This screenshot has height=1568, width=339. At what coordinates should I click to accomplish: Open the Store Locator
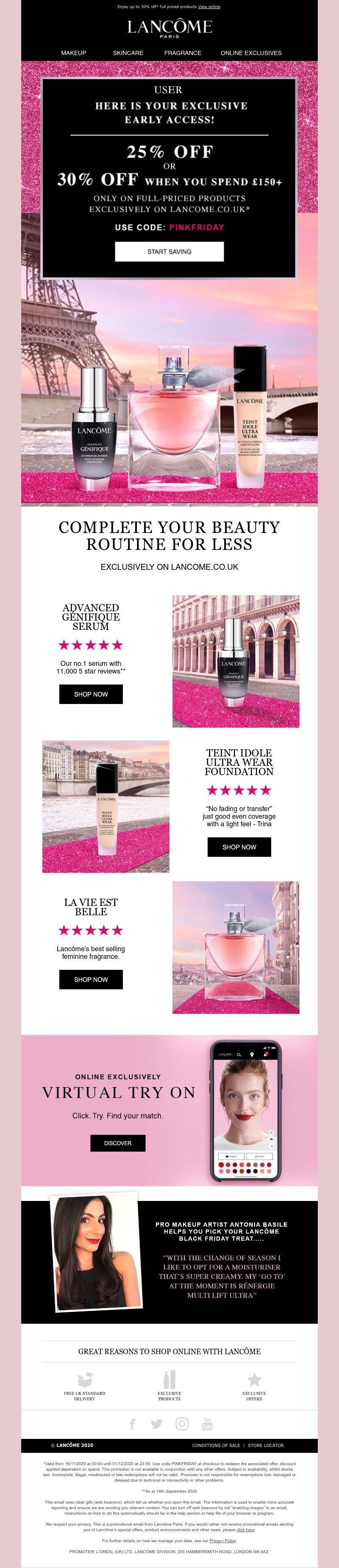pos(265,1445)
